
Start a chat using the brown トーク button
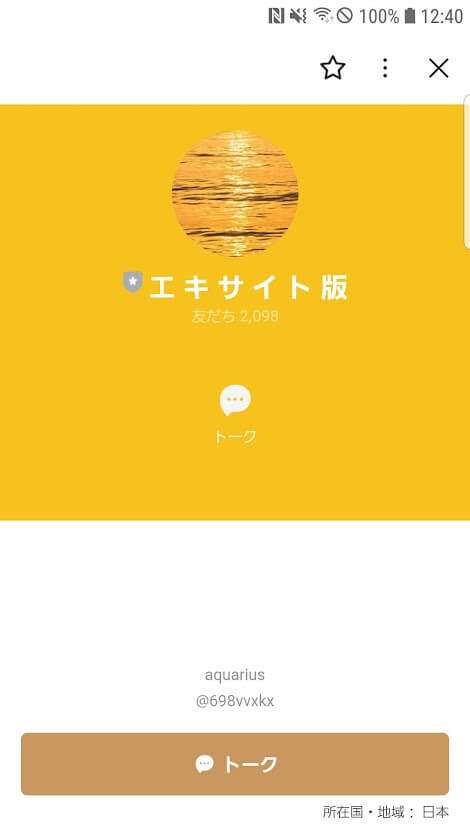235,764
